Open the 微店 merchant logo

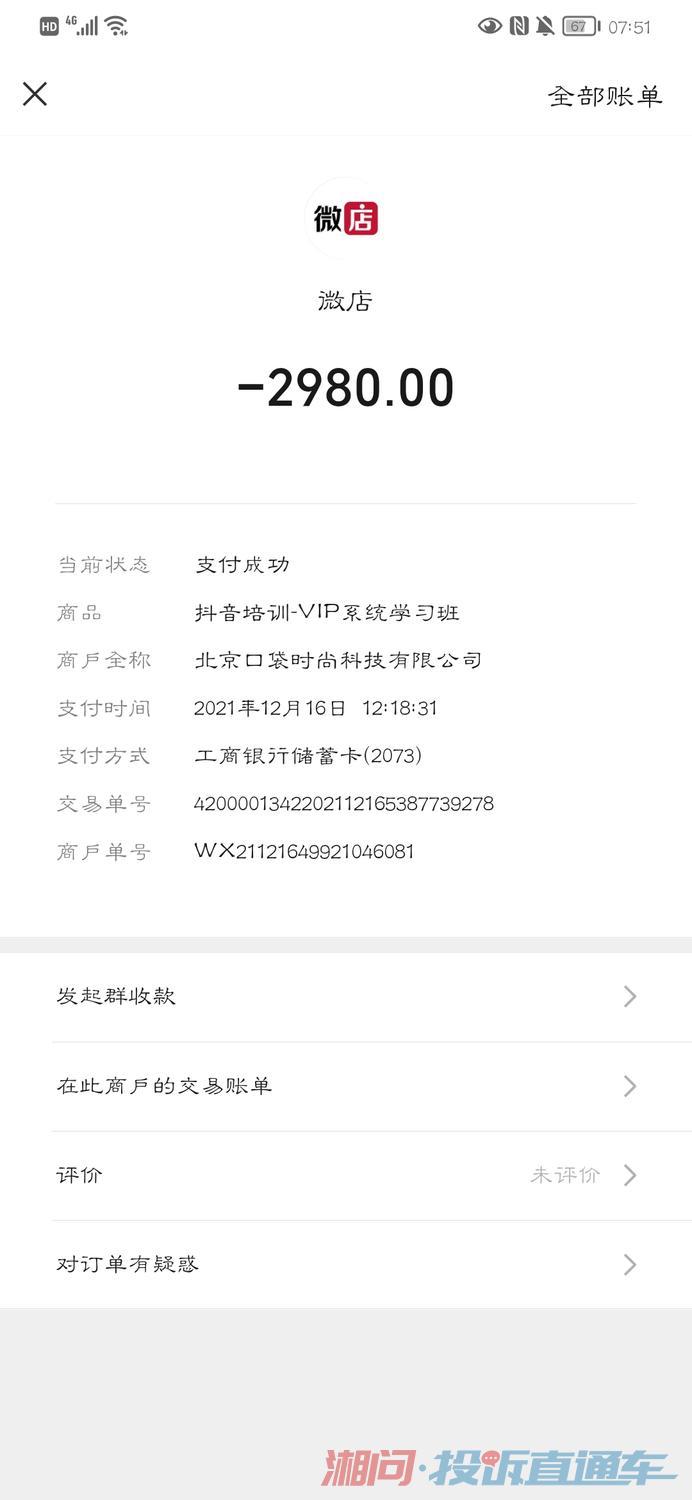(345, 219)
